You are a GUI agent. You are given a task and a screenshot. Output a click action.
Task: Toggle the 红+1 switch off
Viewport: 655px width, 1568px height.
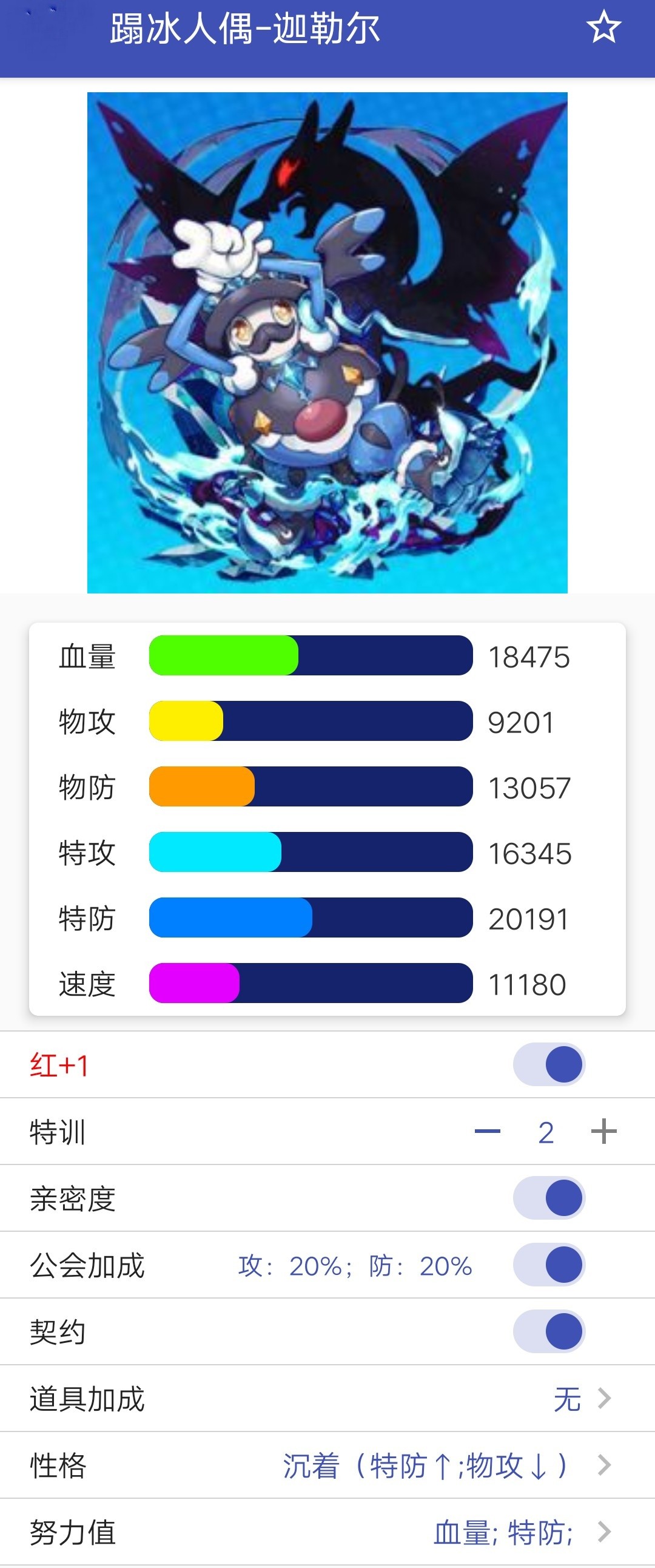[549, 1064]
